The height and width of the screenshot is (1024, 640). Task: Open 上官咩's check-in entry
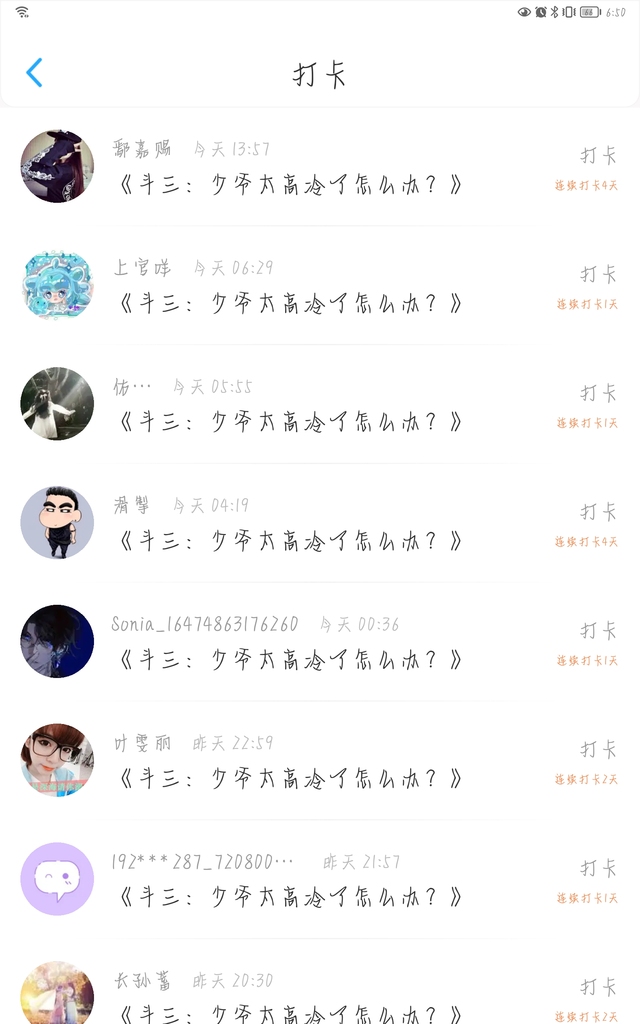(290, 303)
